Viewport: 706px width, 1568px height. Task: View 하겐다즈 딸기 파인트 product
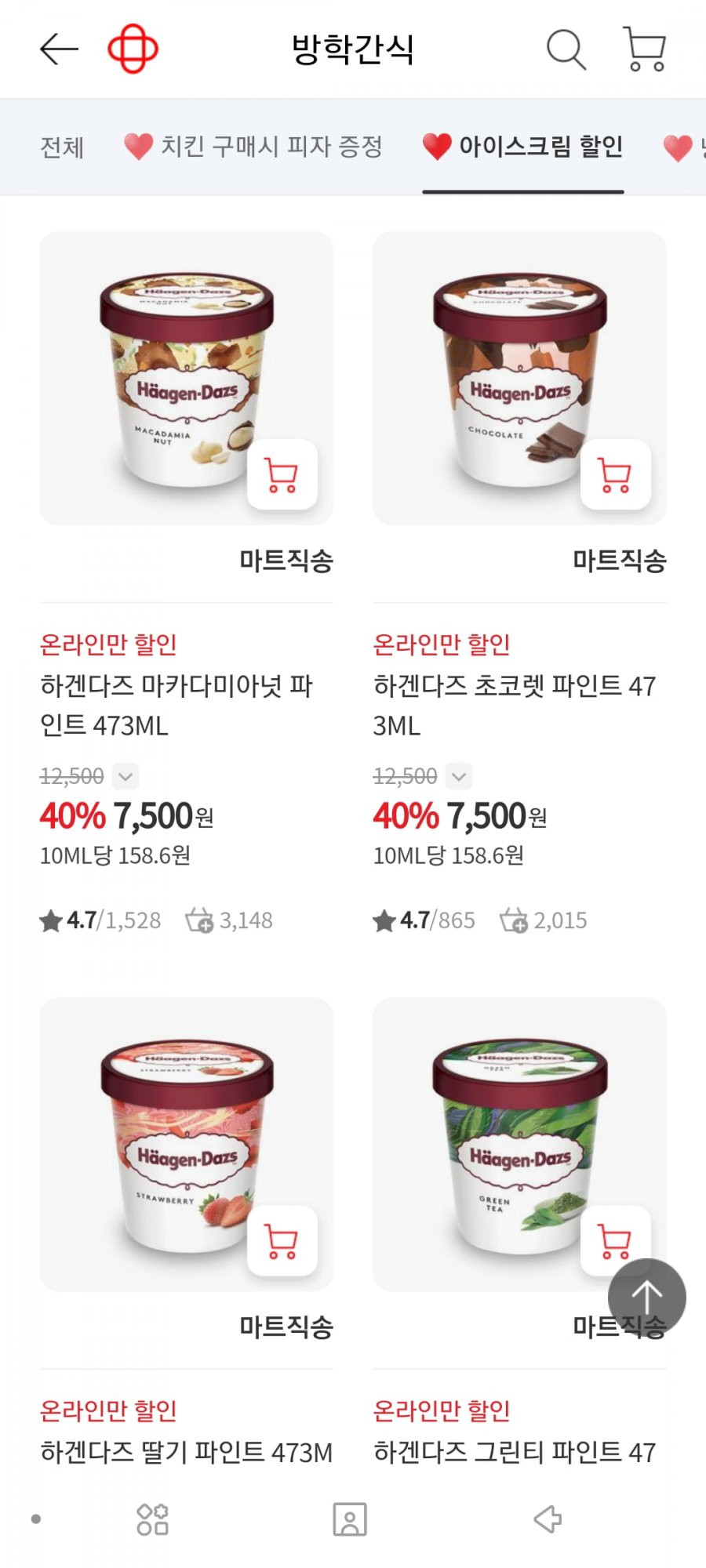186,1452
